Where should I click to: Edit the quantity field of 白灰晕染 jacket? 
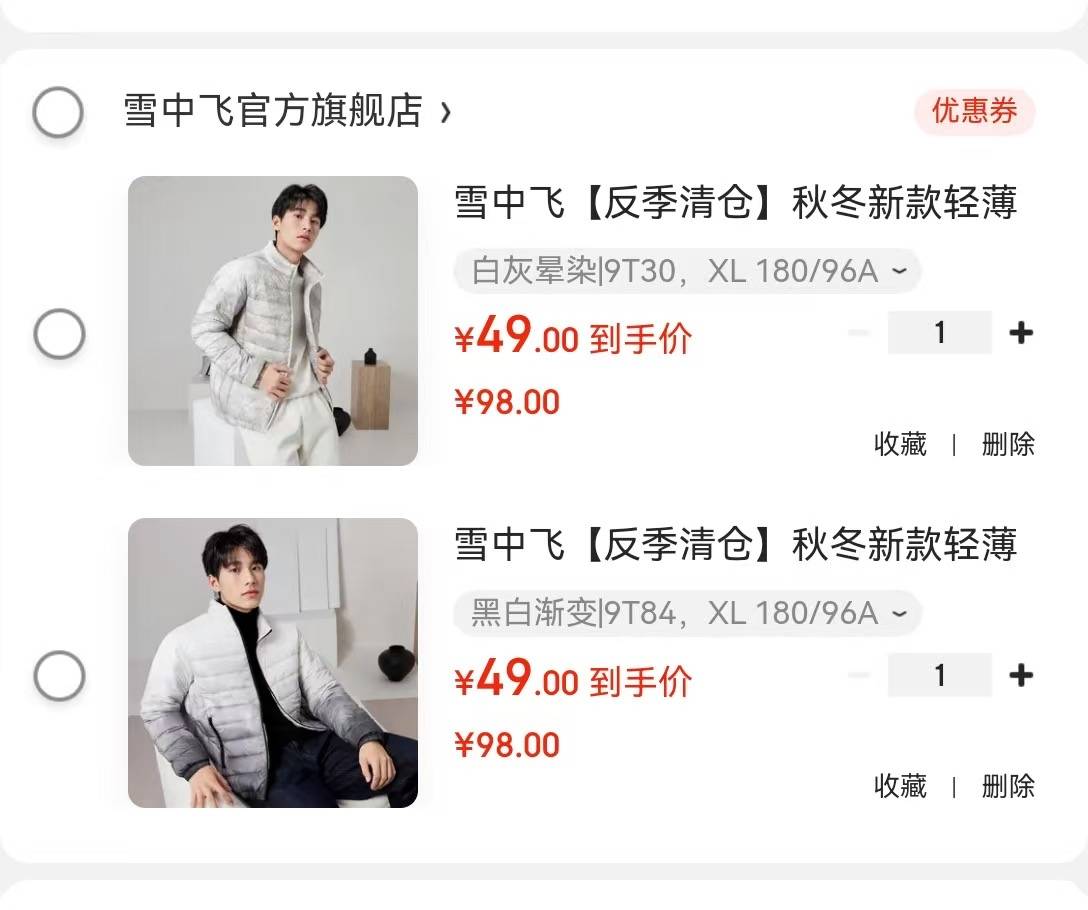[939, 333]
